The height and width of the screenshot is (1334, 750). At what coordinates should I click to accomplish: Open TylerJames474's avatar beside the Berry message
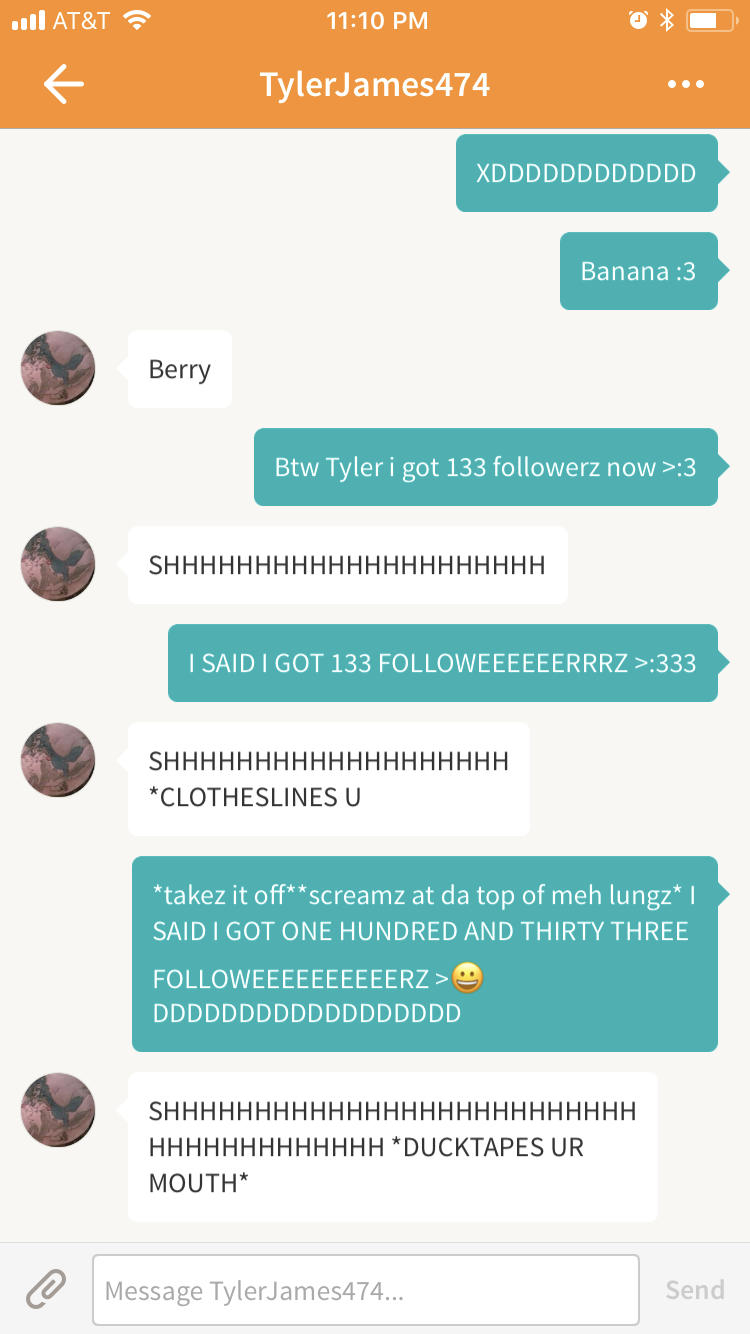58,368
